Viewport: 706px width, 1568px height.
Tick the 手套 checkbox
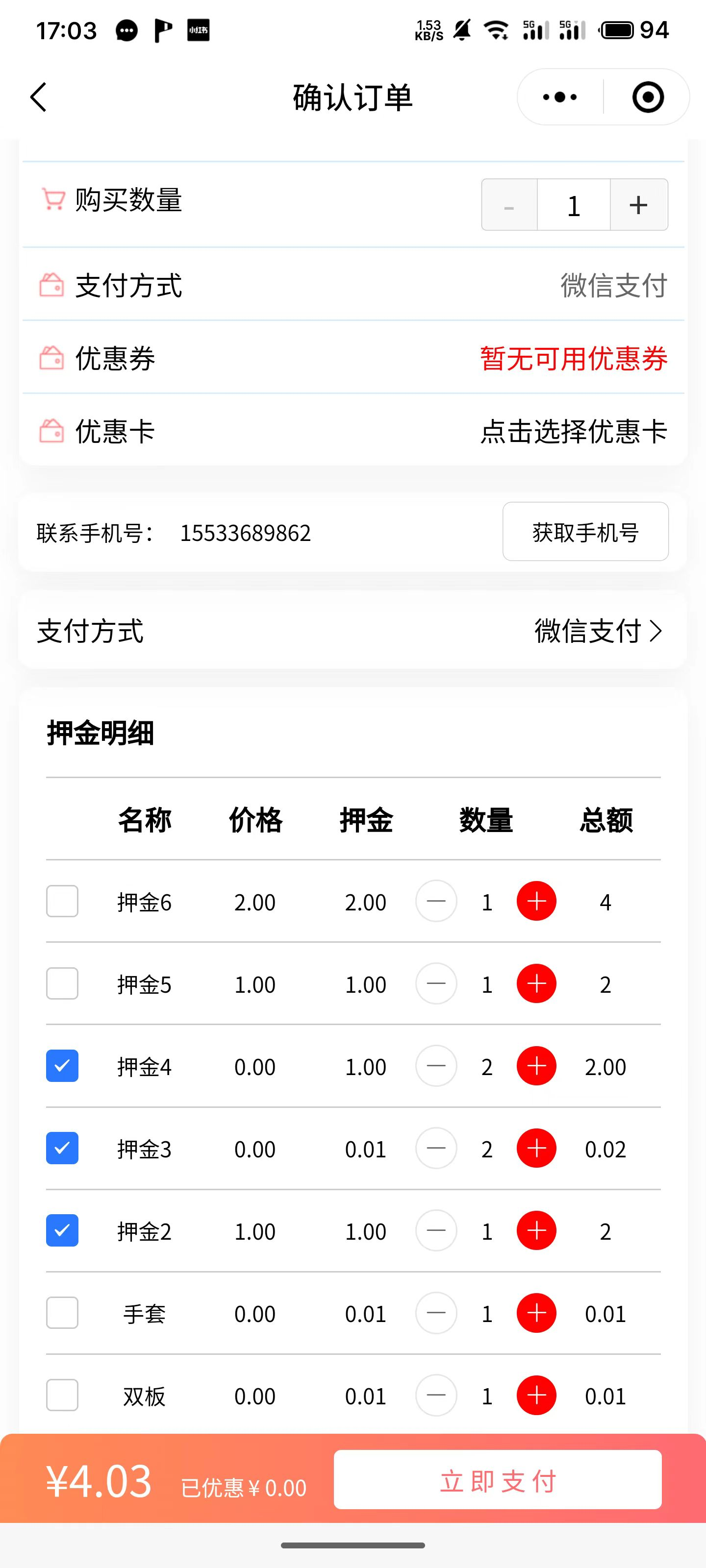pyautogui.click(x=62, y=1313)
